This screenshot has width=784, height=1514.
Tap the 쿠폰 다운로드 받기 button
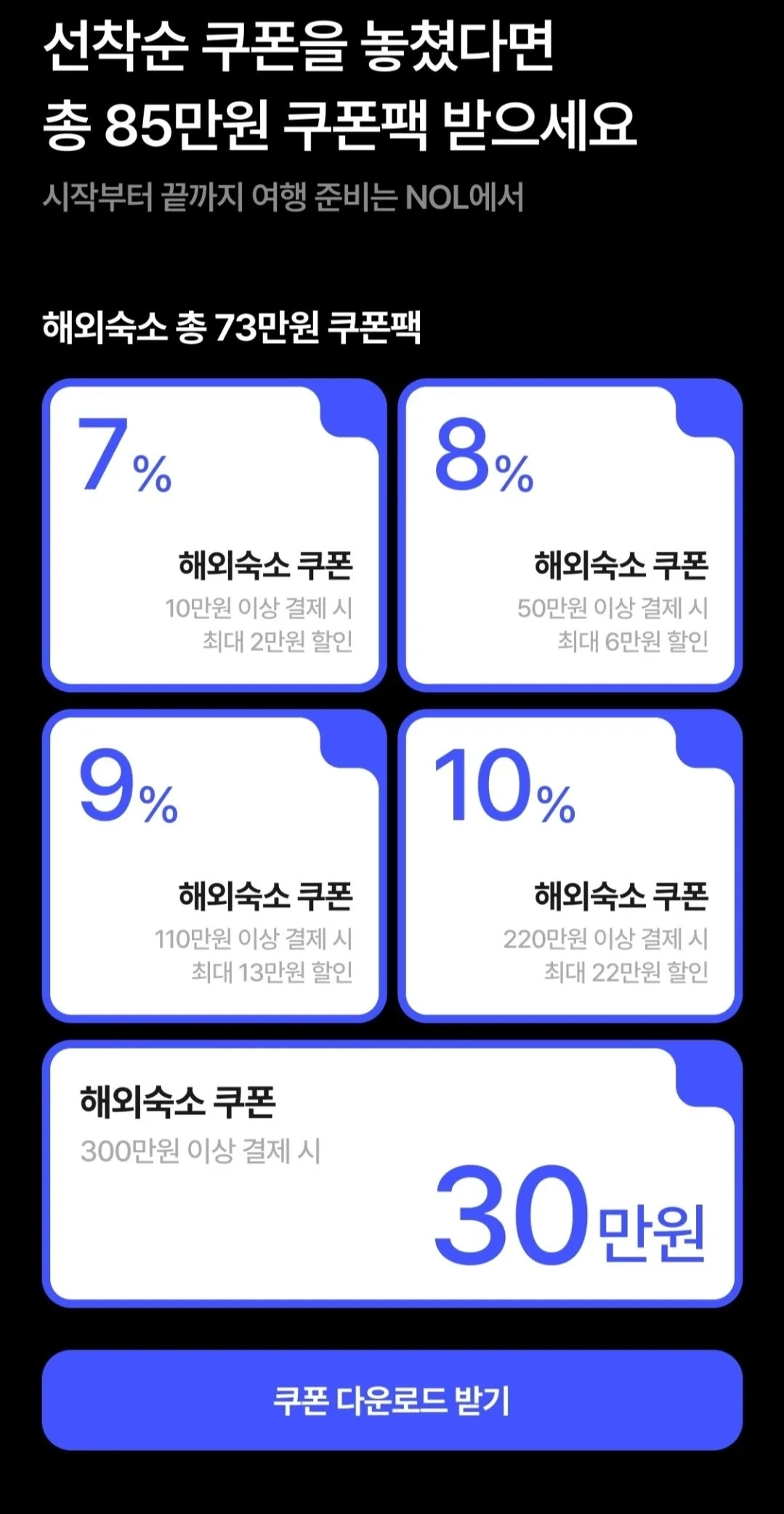(392, 1400)
